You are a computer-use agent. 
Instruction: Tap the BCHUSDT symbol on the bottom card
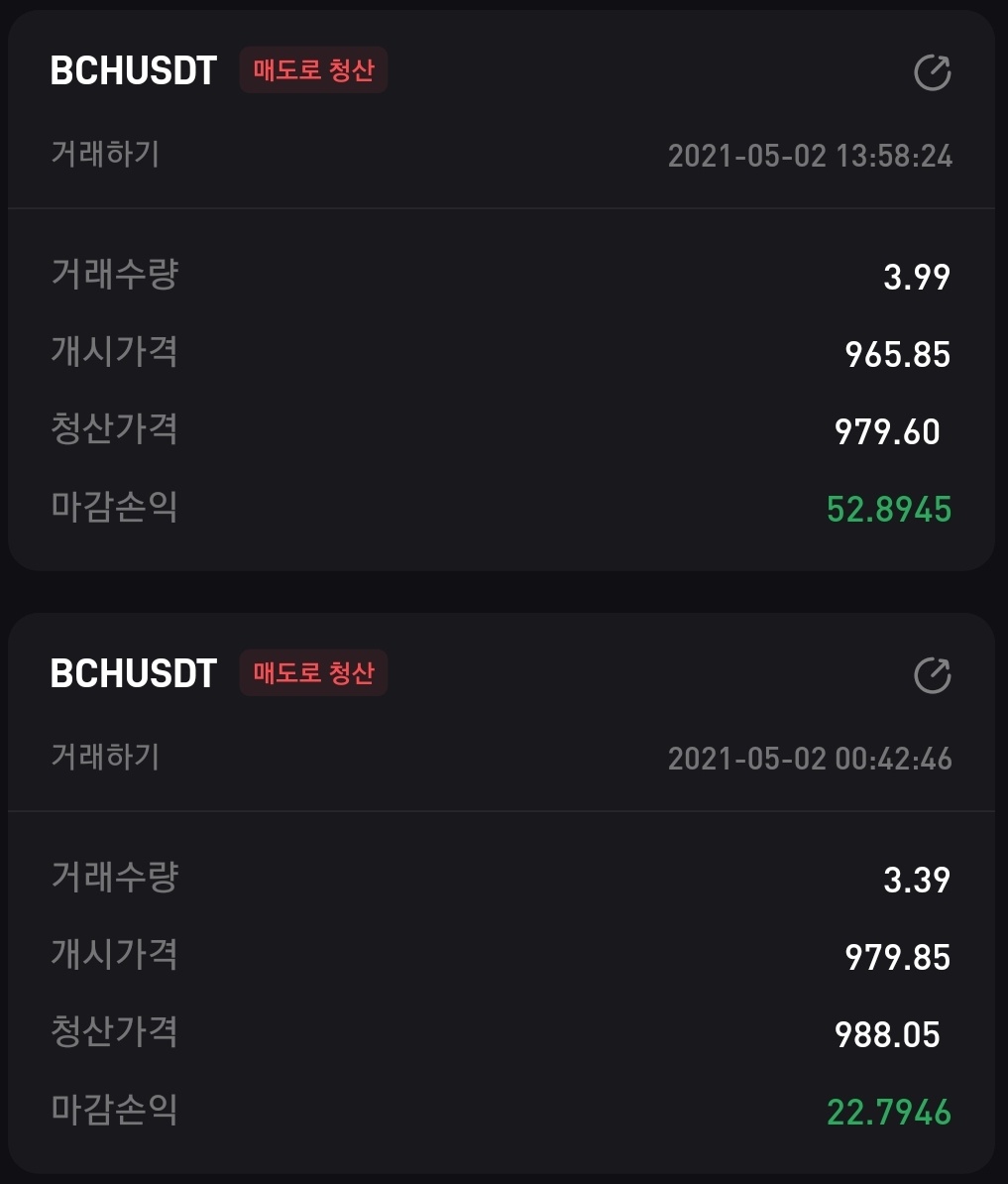tap(133, 673)
